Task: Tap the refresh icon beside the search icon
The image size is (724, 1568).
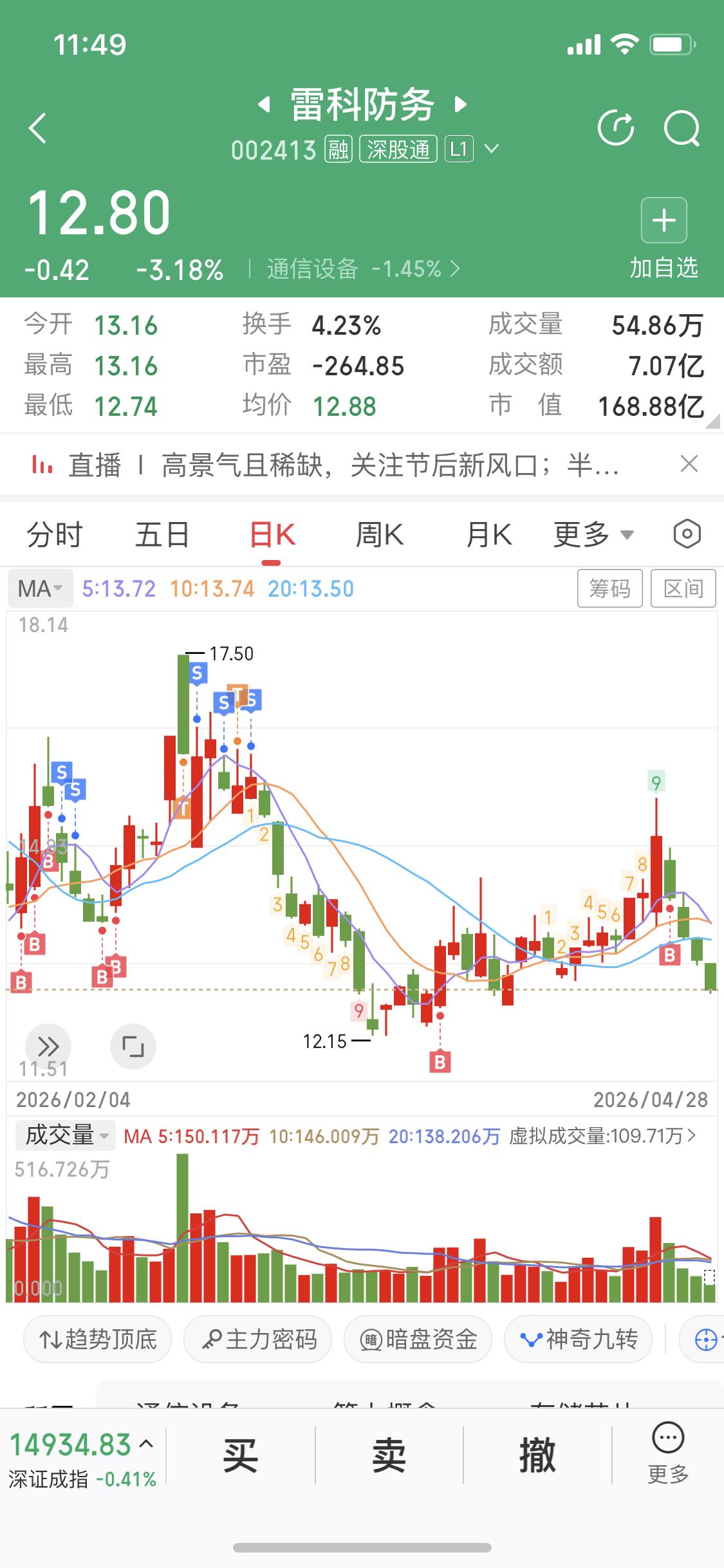Action: click(617, 127)
